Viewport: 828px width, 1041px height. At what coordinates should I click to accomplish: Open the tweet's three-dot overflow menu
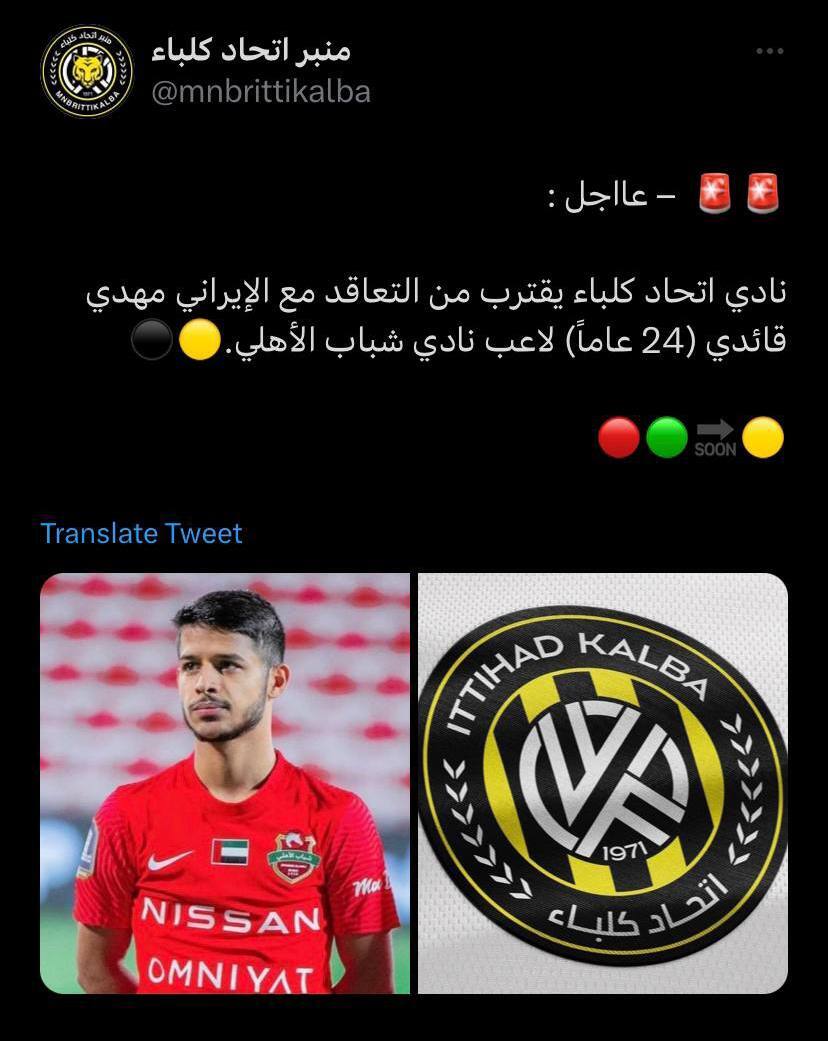click(x=769, y=52)
